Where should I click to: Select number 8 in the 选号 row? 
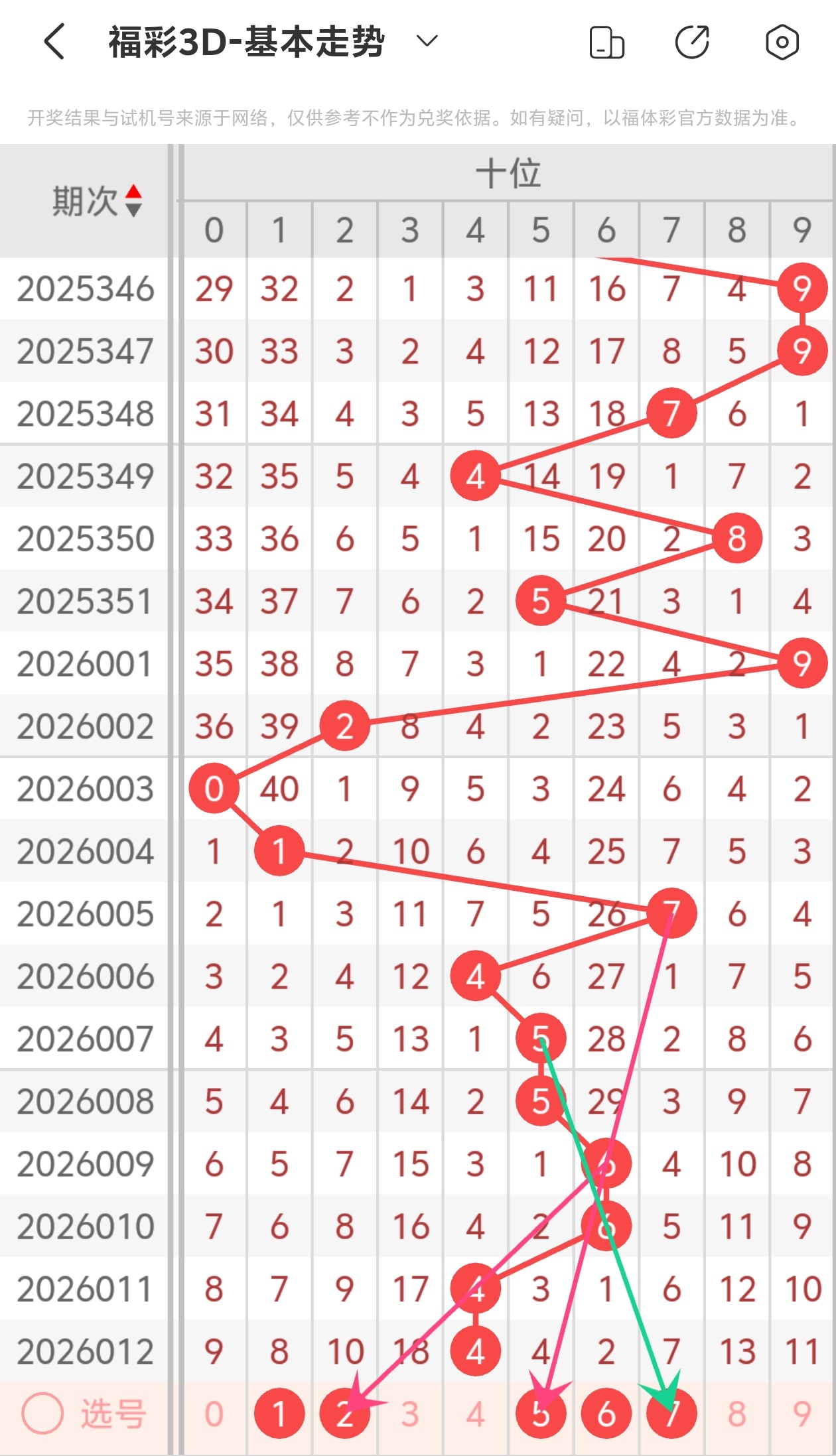736,1414
